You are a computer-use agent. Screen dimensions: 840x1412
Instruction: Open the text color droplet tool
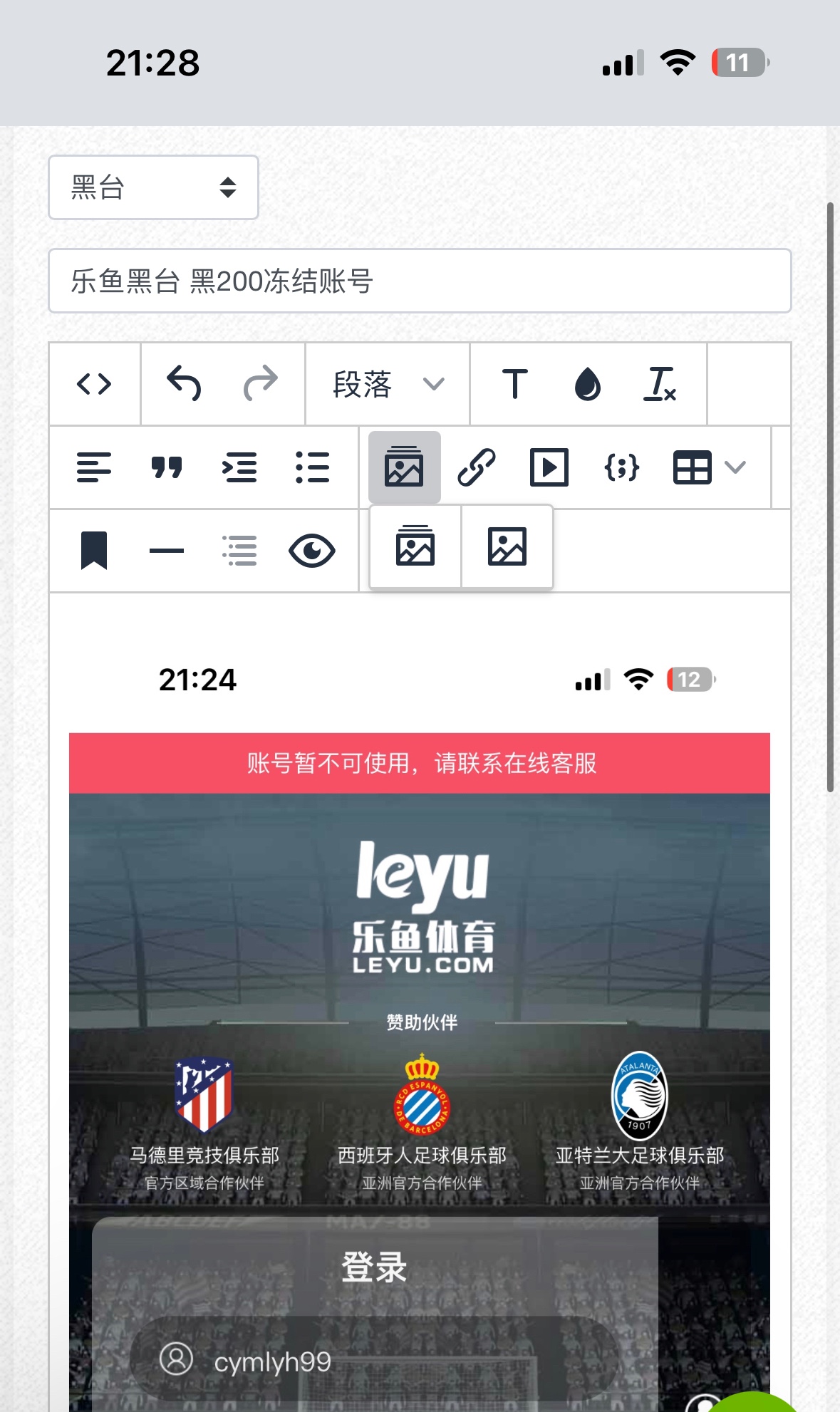pos(588,384)
